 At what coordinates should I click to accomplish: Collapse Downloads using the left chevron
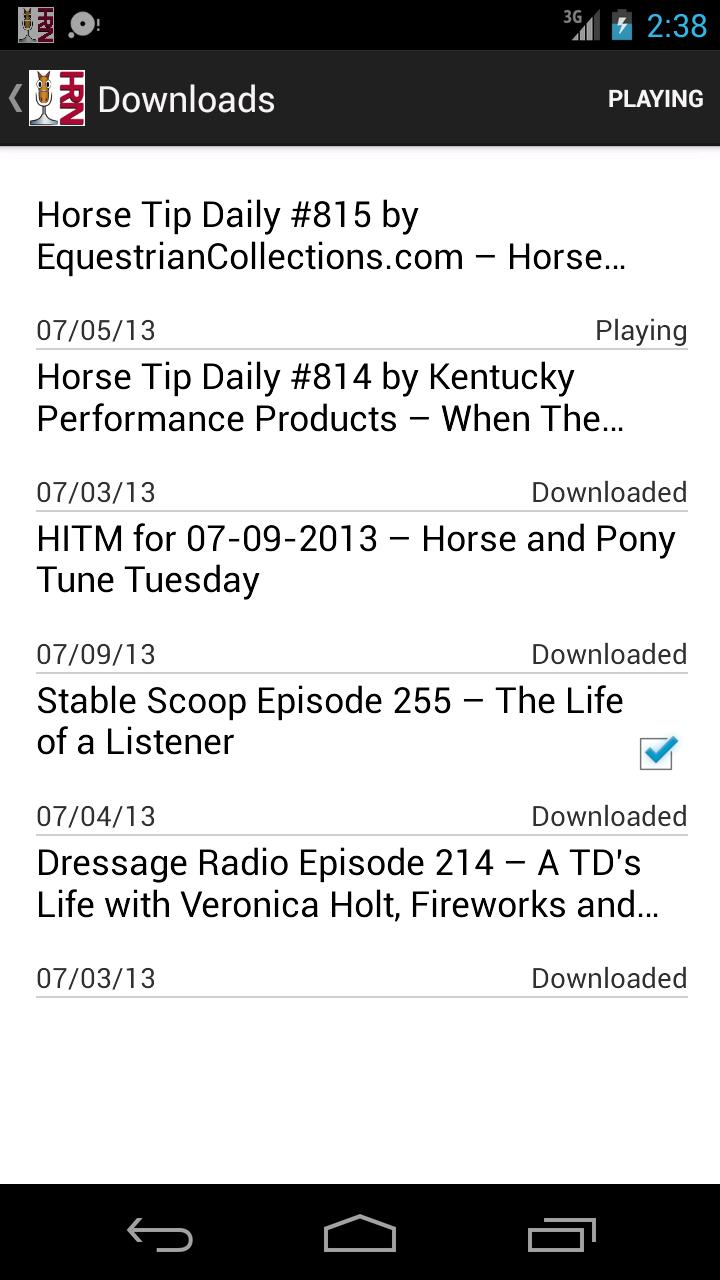(13, 97)
